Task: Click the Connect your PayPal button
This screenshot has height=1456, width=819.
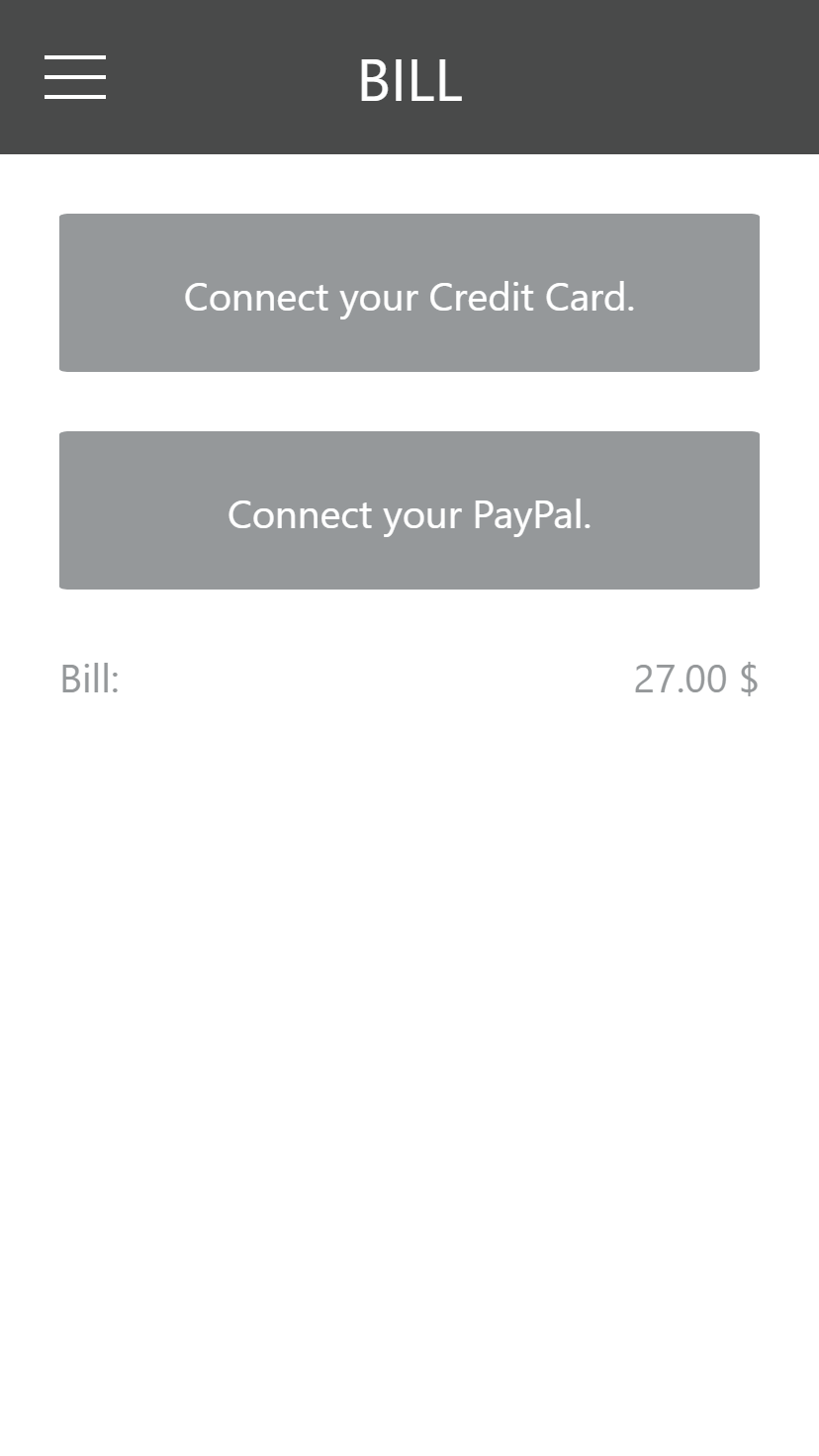Action: 409,509
